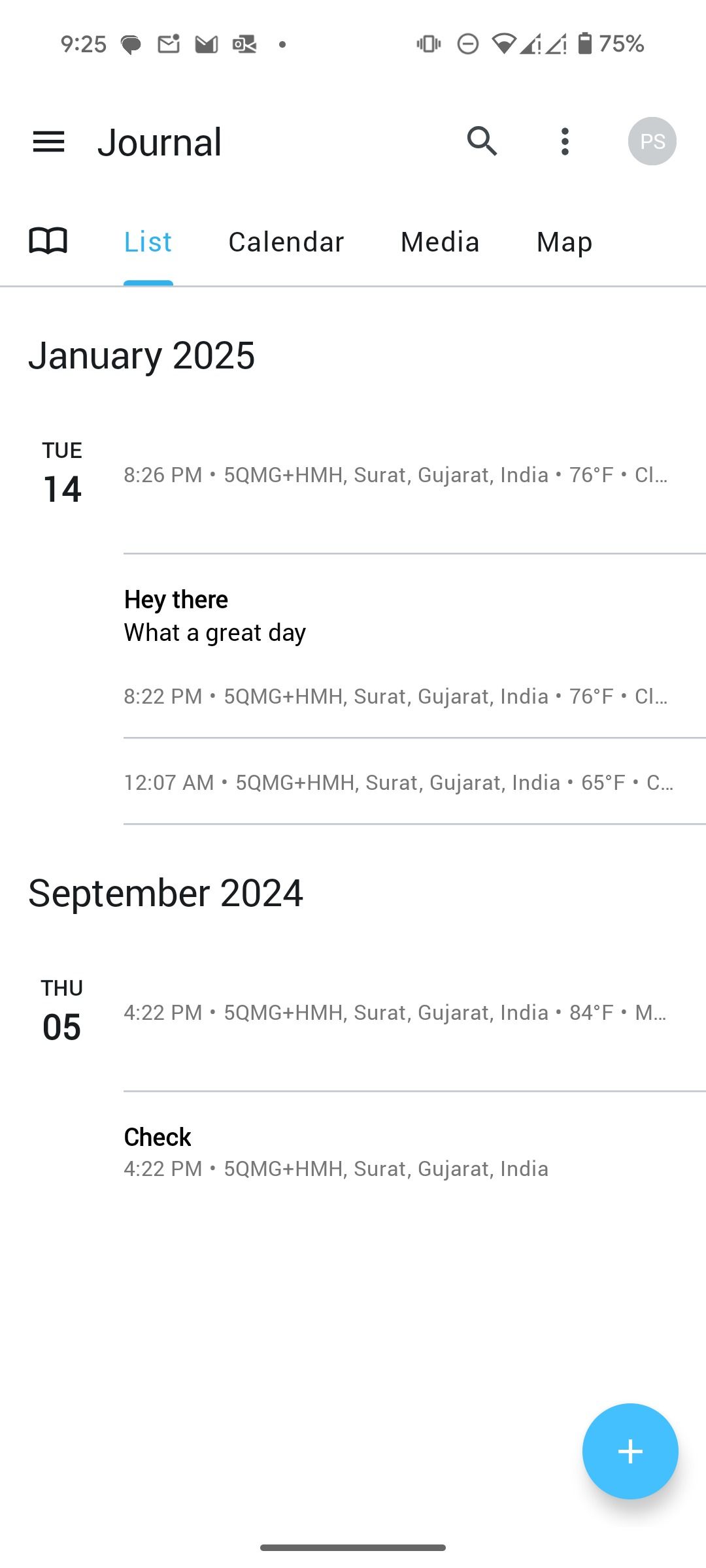Tap the new entry plus button

pos(630,1452)
